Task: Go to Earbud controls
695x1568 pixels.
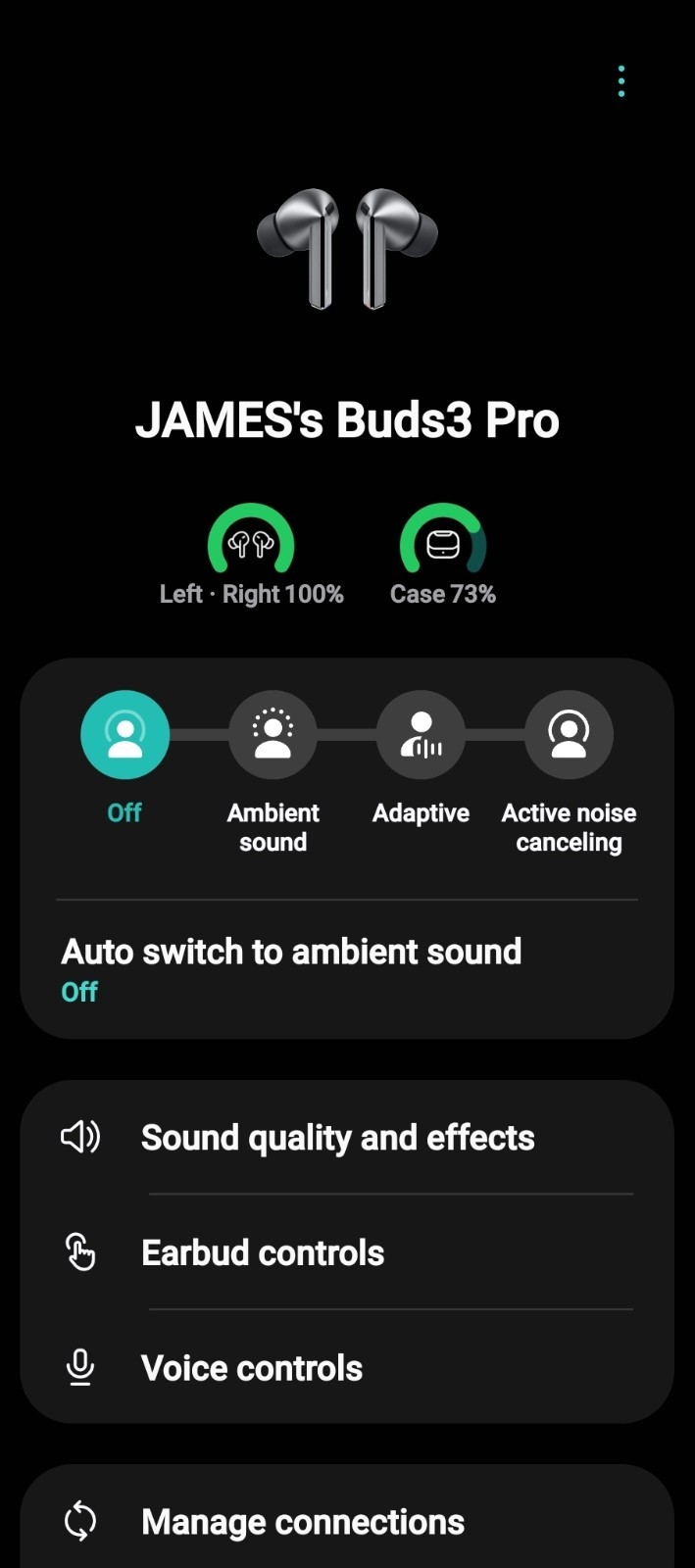Action: click(x=263, y=1253)
